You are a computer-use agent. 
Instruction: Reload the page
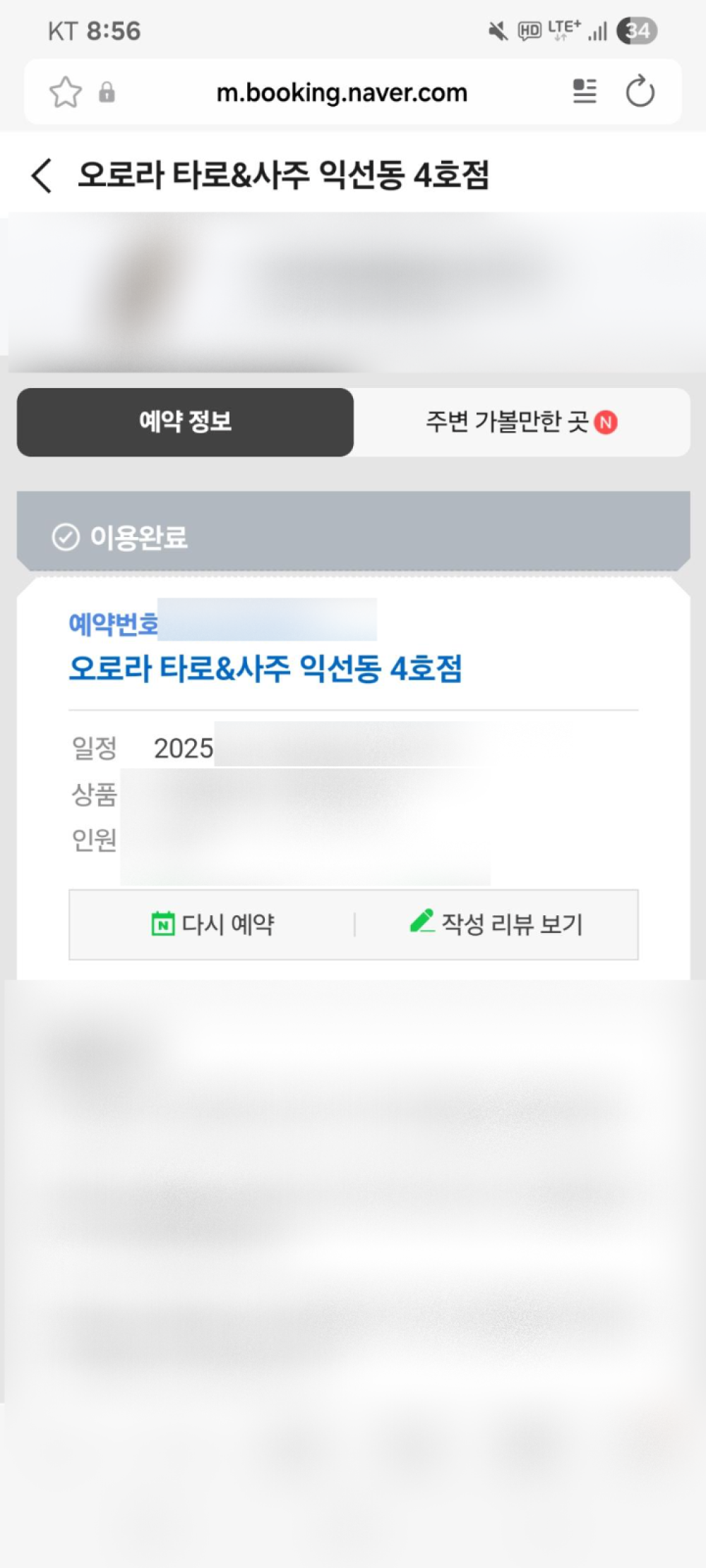pyautogui.click(x=640, y=92)
